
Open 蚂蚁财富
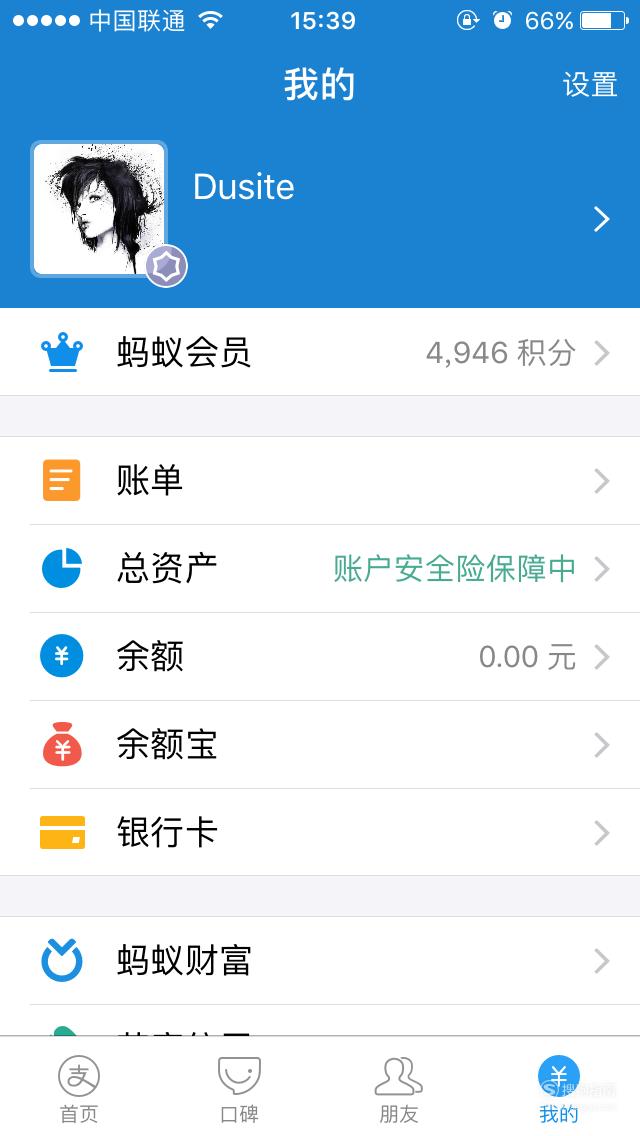pos(320,961)
